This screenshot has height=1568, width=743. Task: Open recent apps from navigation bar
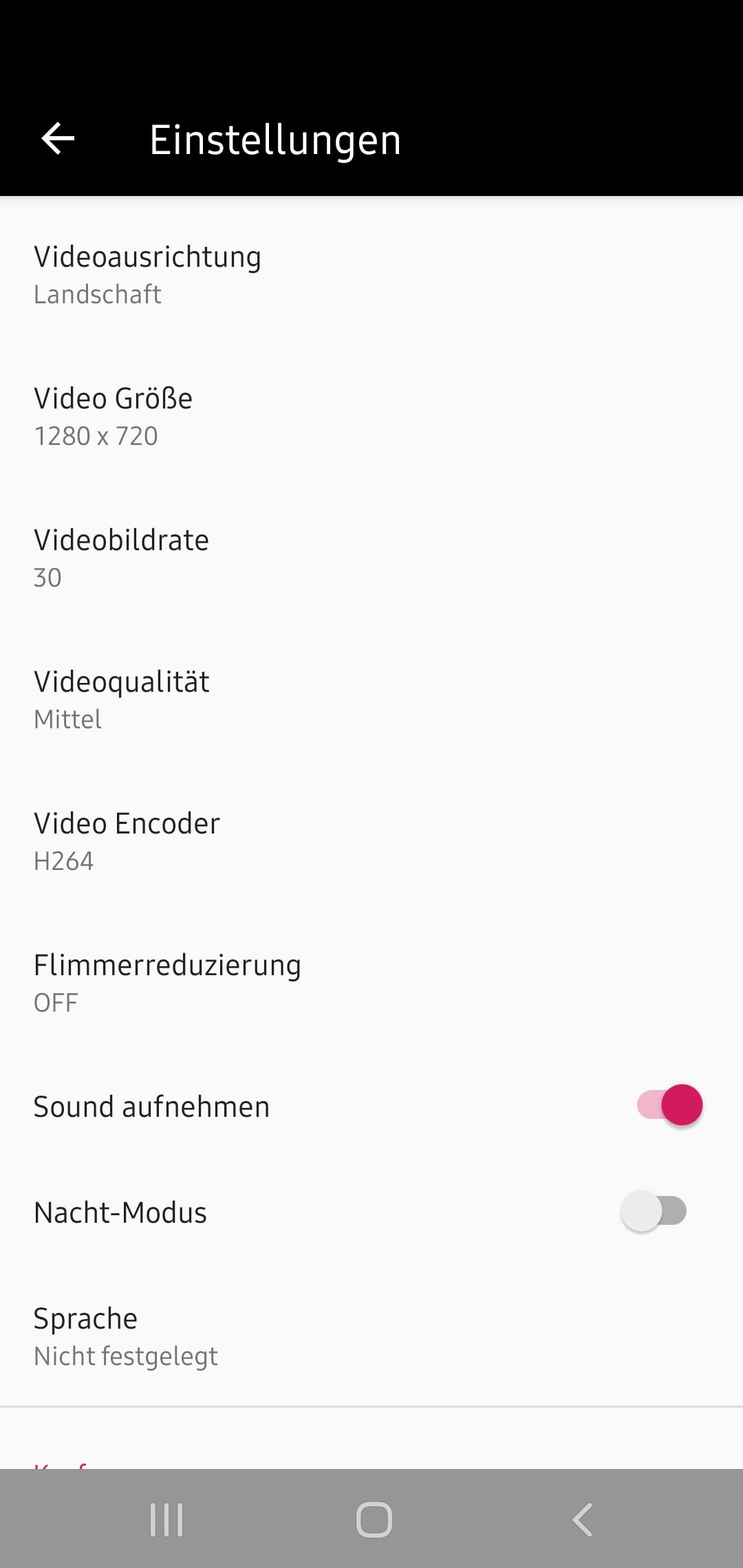pos(166,1519)
